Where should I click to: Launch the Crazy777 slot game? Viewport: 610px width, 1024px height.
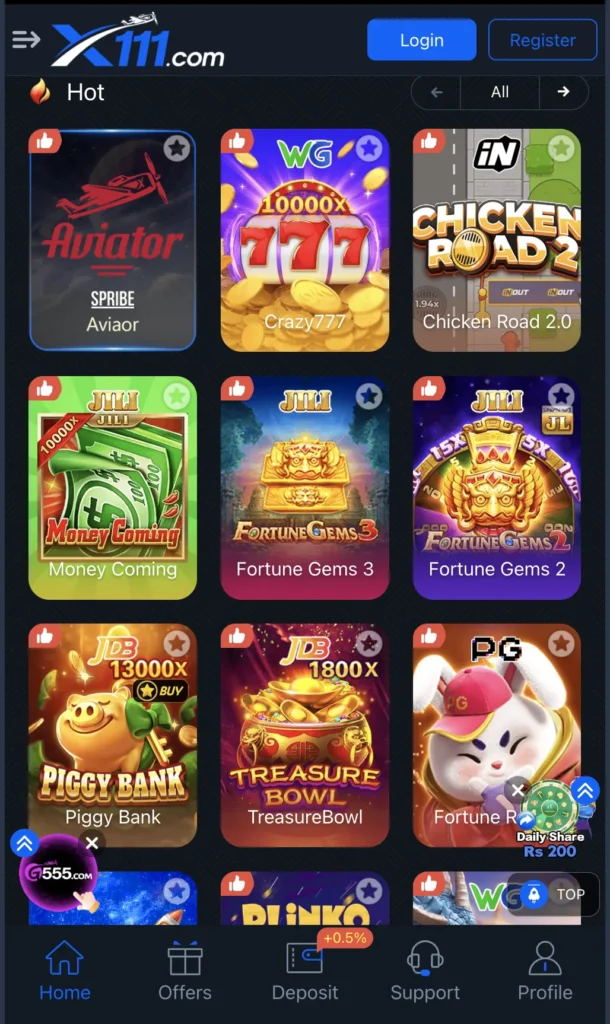[305, 241]
